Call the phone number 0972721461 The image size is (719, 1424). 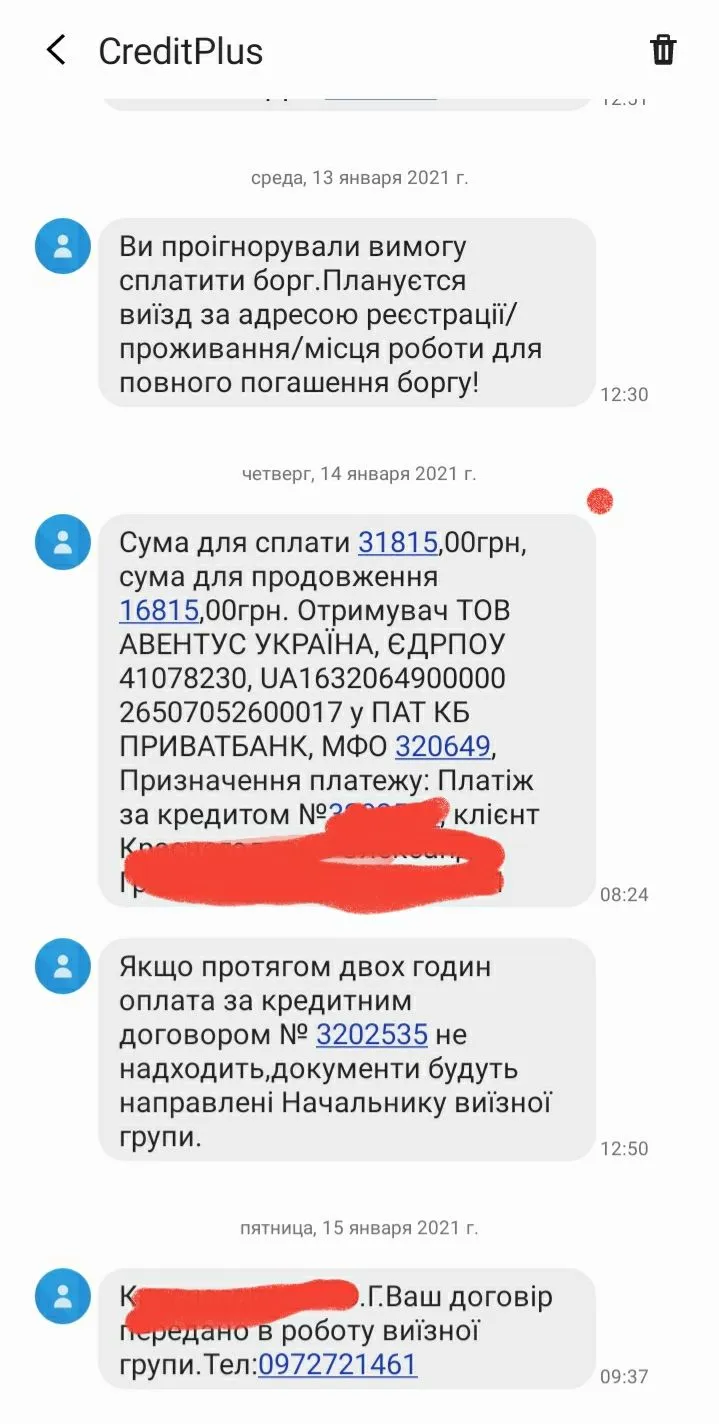(337, 1364)
